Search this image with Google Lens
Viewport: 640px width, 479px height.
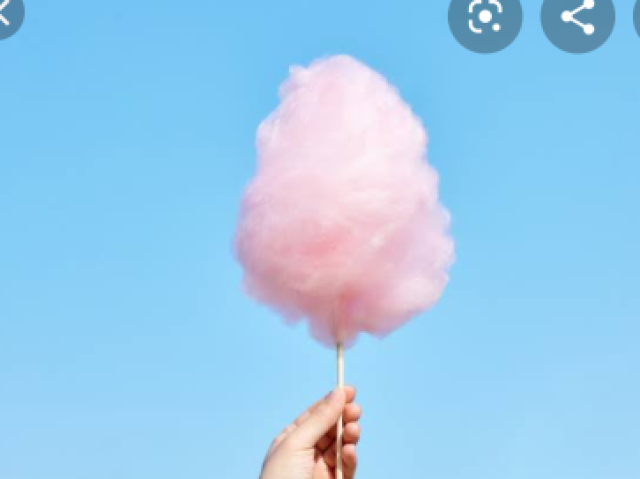[485, 17]
